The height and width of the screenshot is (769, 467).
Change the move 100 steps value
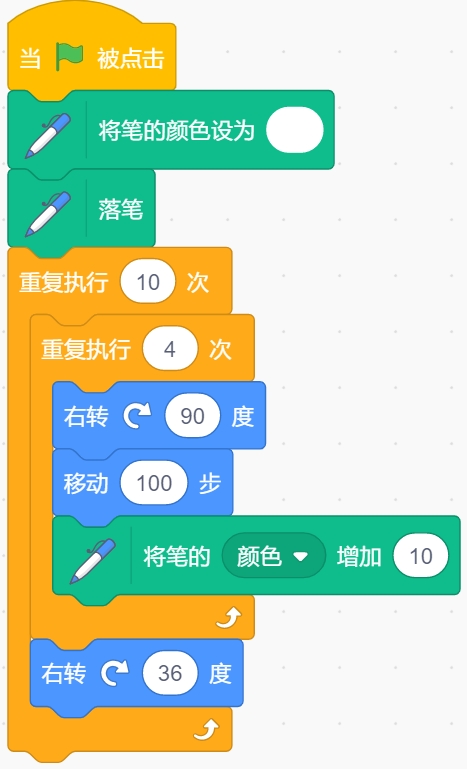tap(154, 483)
